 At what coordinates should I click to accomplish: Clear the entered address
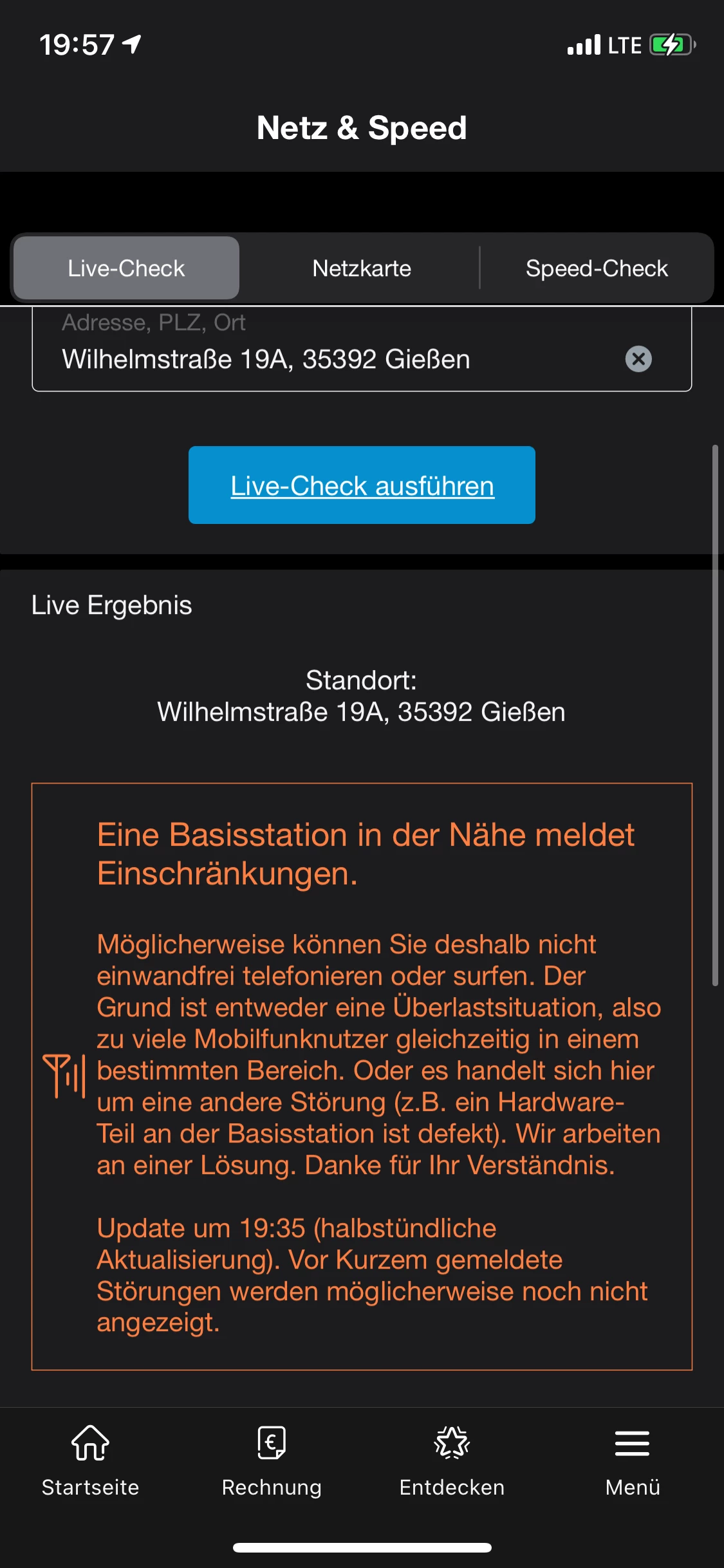638,359
